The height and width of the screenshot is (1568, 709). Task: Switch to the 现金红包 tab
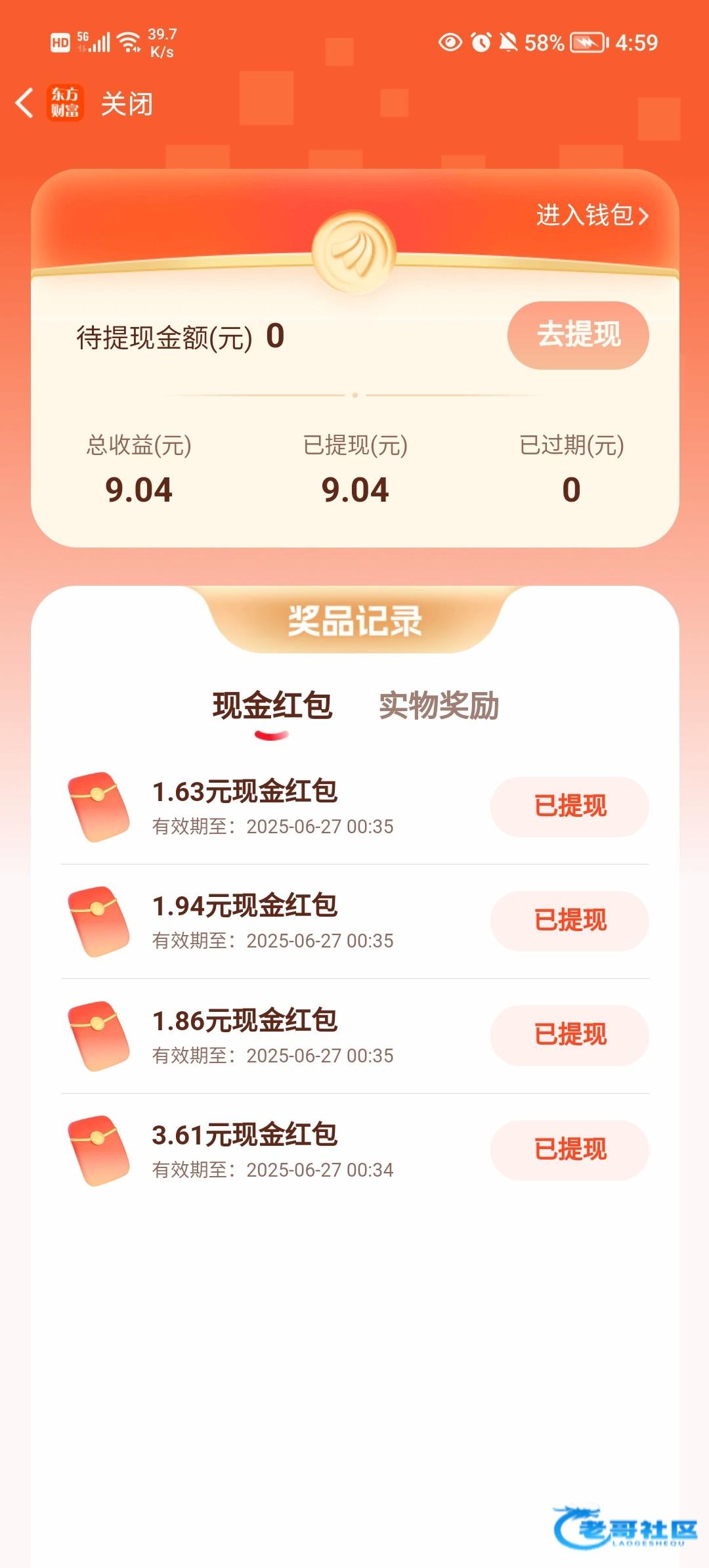pyautogui.click(x=272, y=707)
